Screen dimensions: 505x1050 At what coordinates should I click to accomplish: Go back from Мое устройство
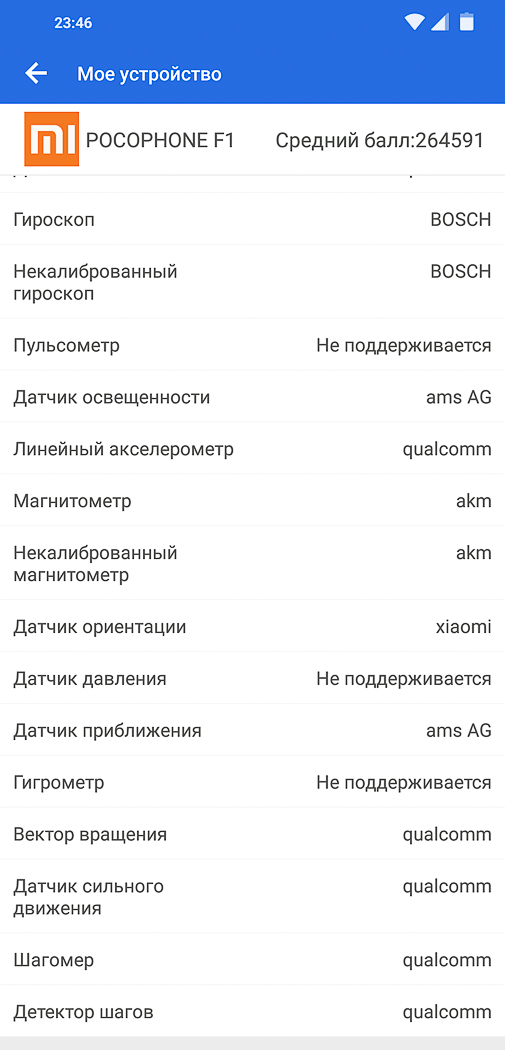(x=35, y=73)
